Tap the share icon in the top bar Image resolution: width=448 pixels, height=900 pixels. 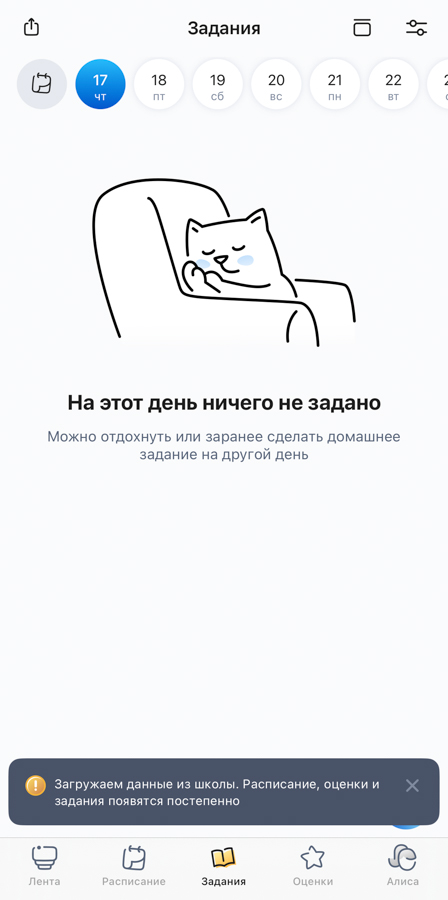pyautogui.click(x=31, y=28)
